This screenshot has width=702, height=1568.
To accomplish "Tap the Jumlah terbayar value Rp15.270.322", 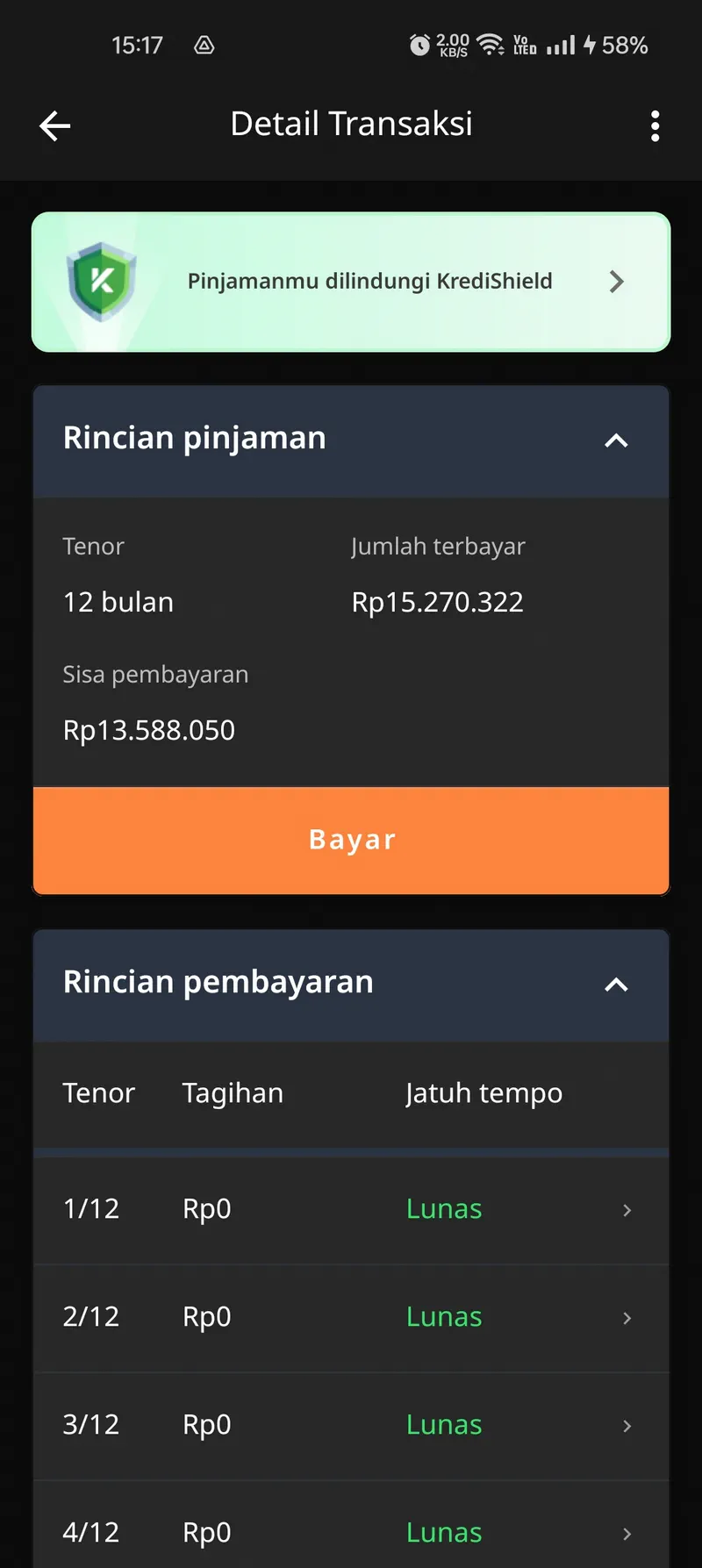I will click(436, 602).
